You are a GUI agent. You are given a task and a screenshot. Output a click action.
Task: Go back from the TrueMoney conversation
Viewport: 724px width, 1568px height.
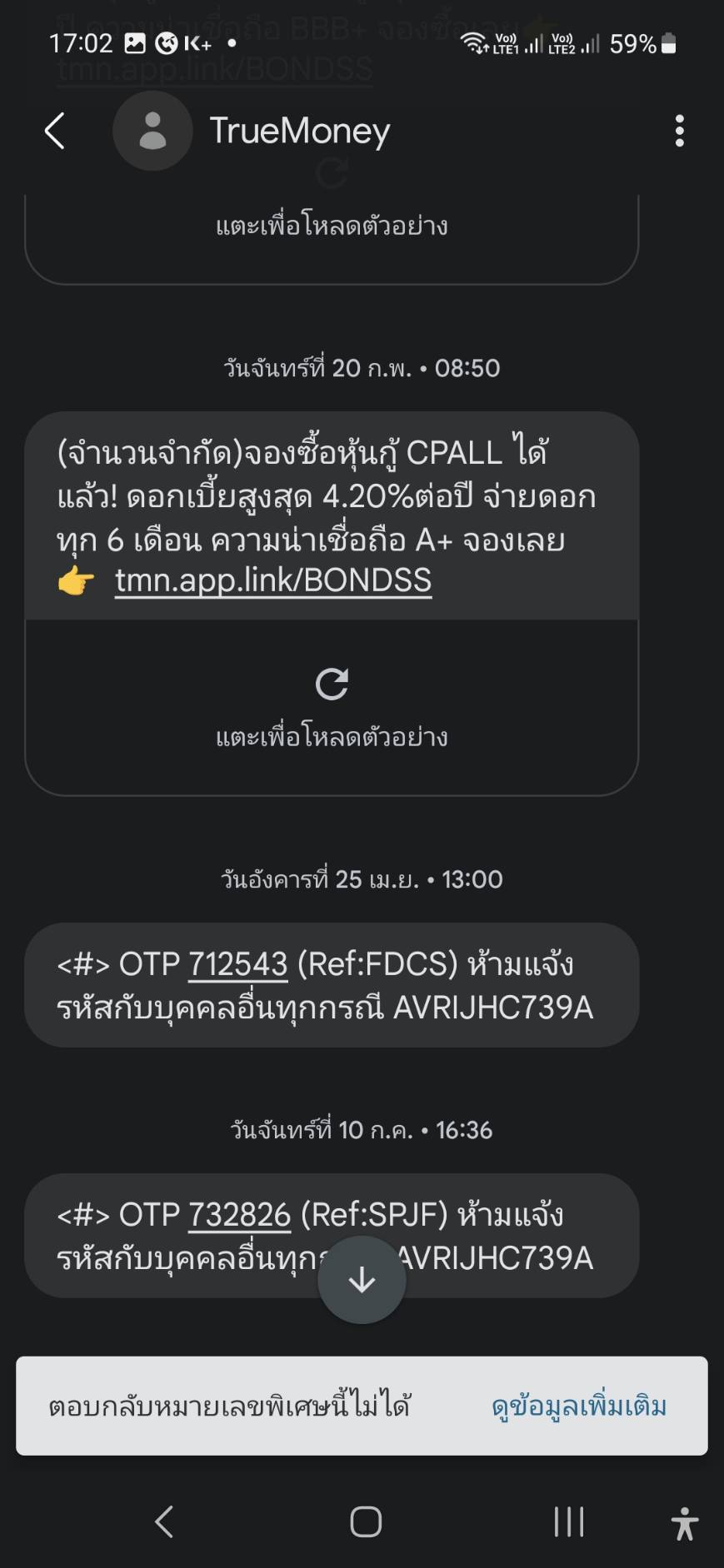coord(55,131)
